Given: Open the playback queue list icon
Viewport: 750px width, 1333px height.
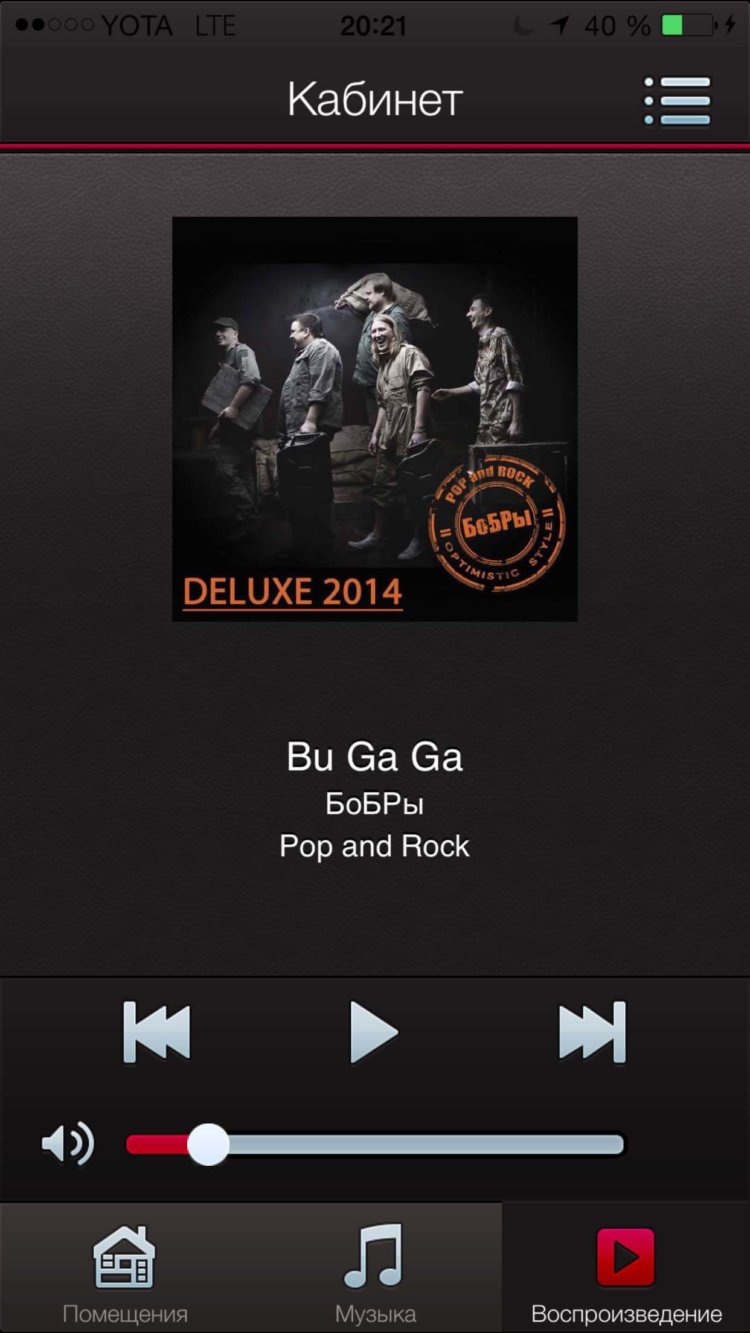Looking at the screenshot, I should [677, 101].
